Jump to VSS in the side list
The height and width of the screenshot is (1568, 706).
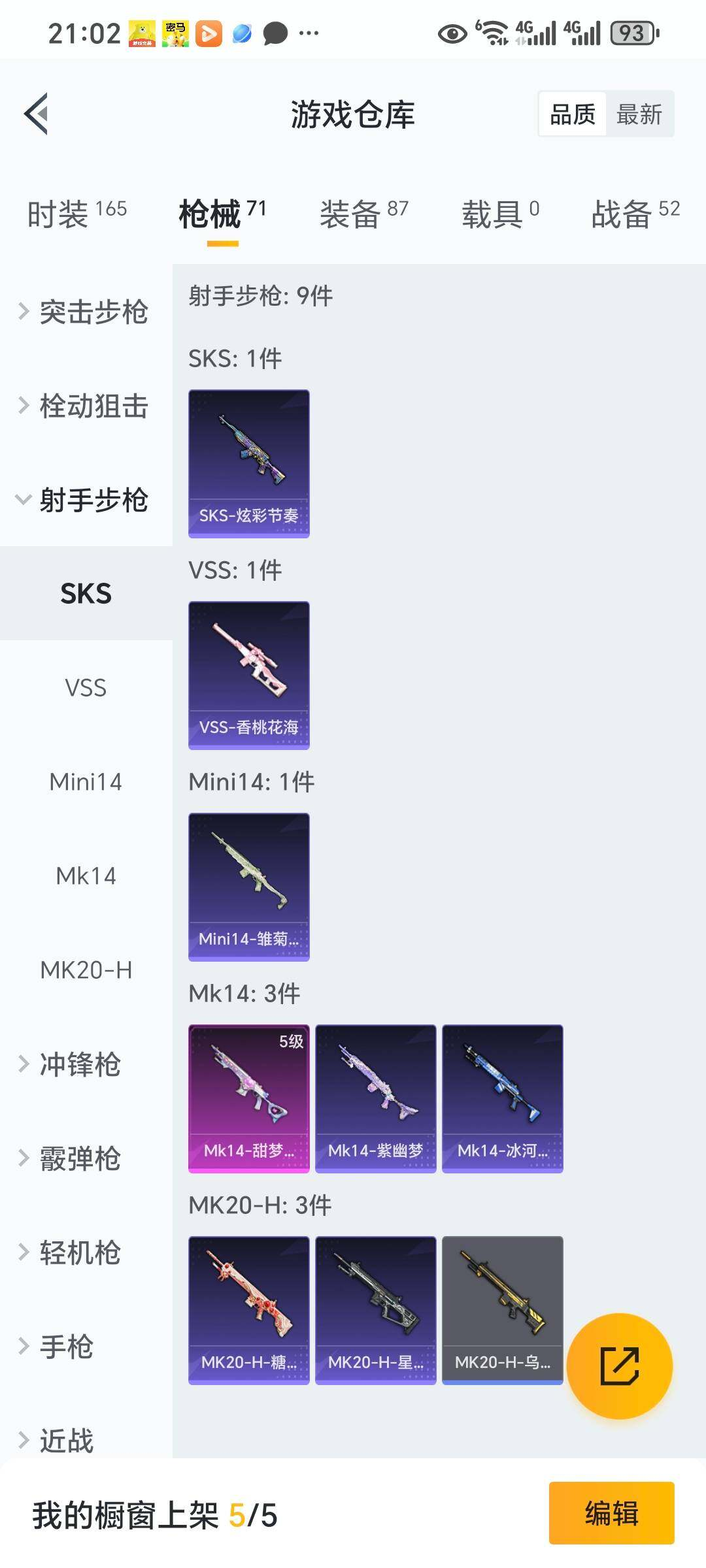click(86, 688)
